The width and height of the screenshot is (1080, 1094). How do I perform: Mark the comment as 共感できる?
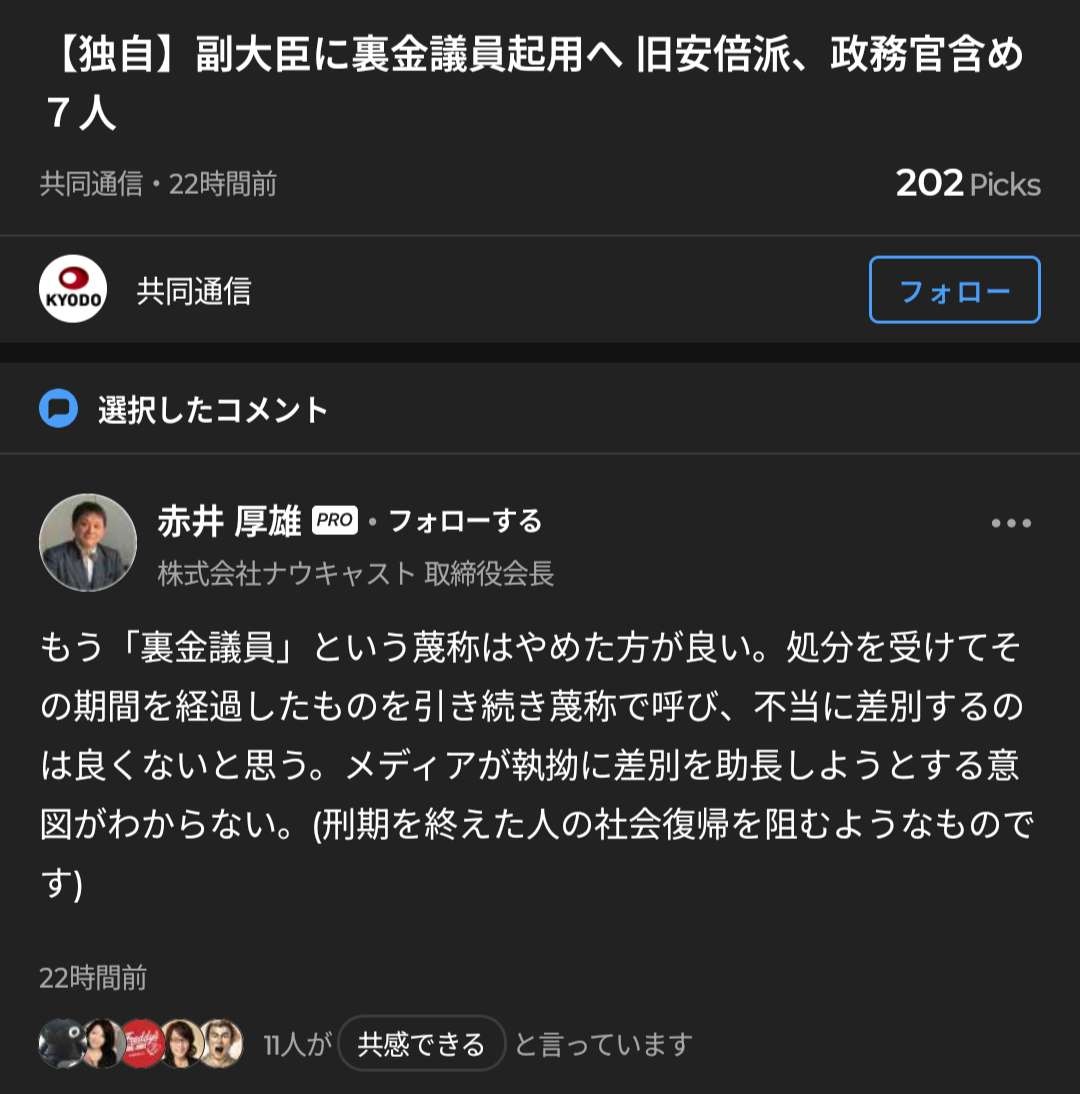click(421, 1044)
